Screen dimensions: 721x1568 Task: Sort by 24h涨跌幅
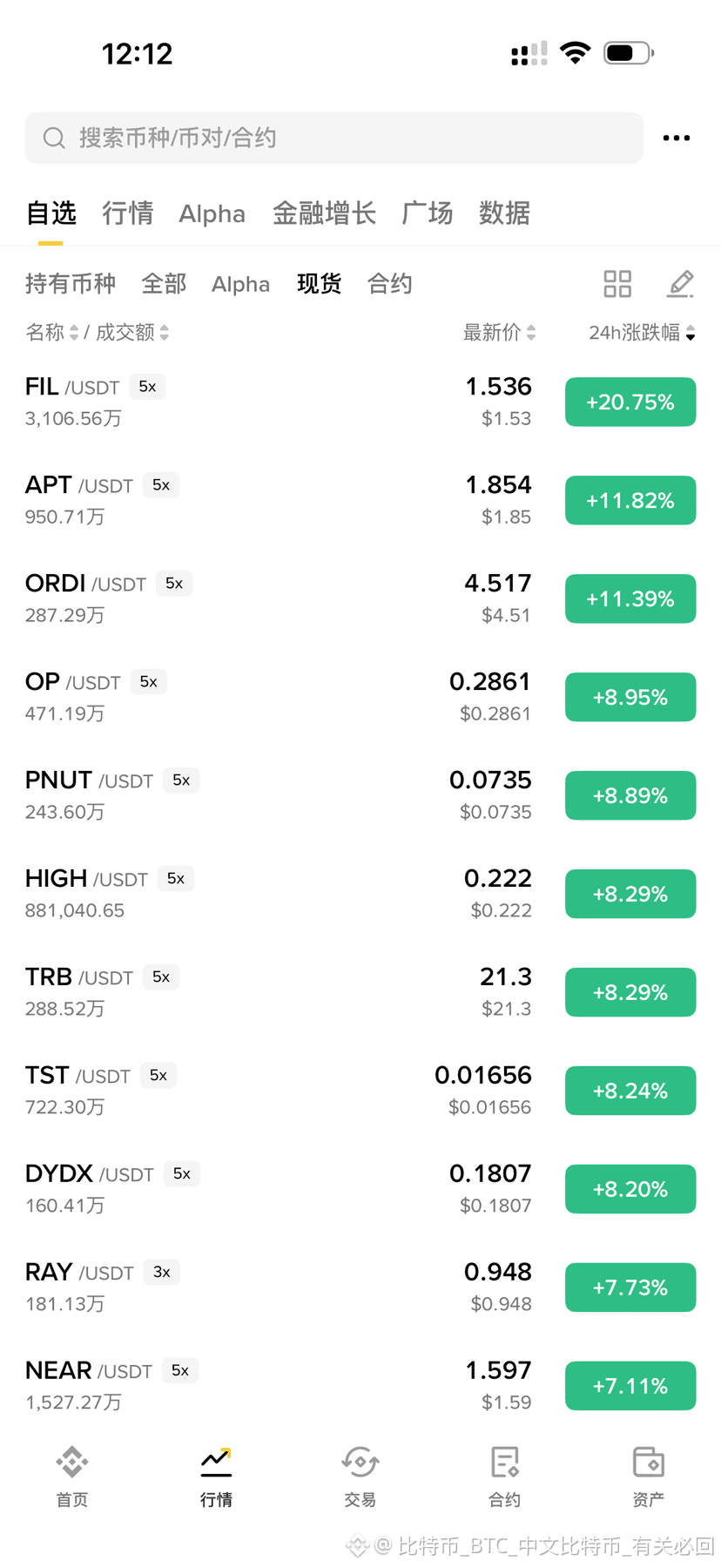click(642, 333)
